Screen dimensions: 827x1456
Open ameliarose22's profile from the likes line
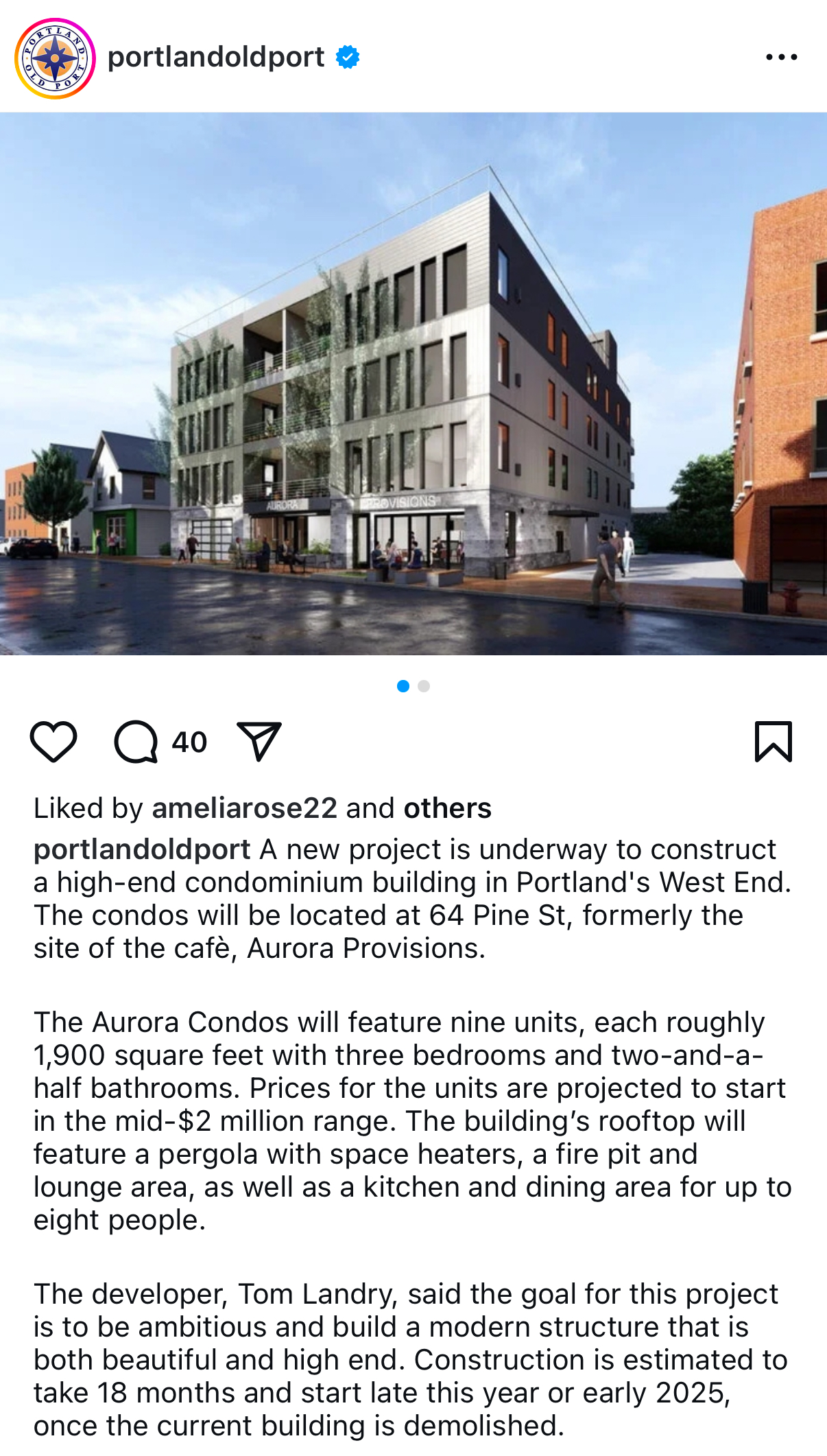[x=244, y=808]
